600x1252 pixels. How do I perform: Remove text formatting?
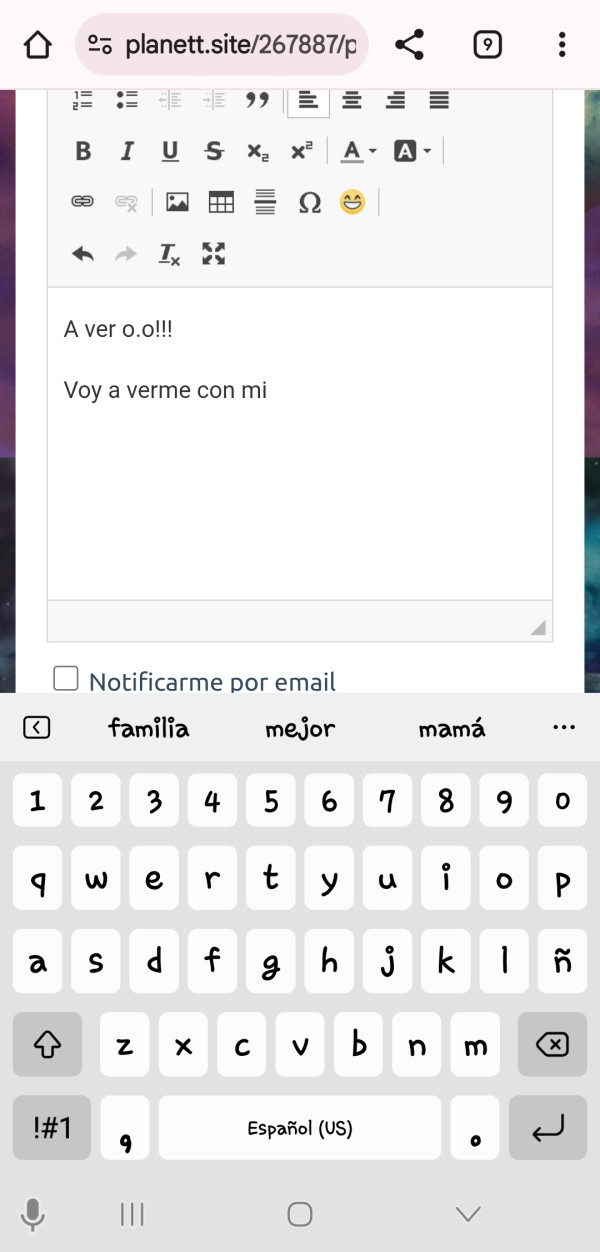[x=170, y=254]
